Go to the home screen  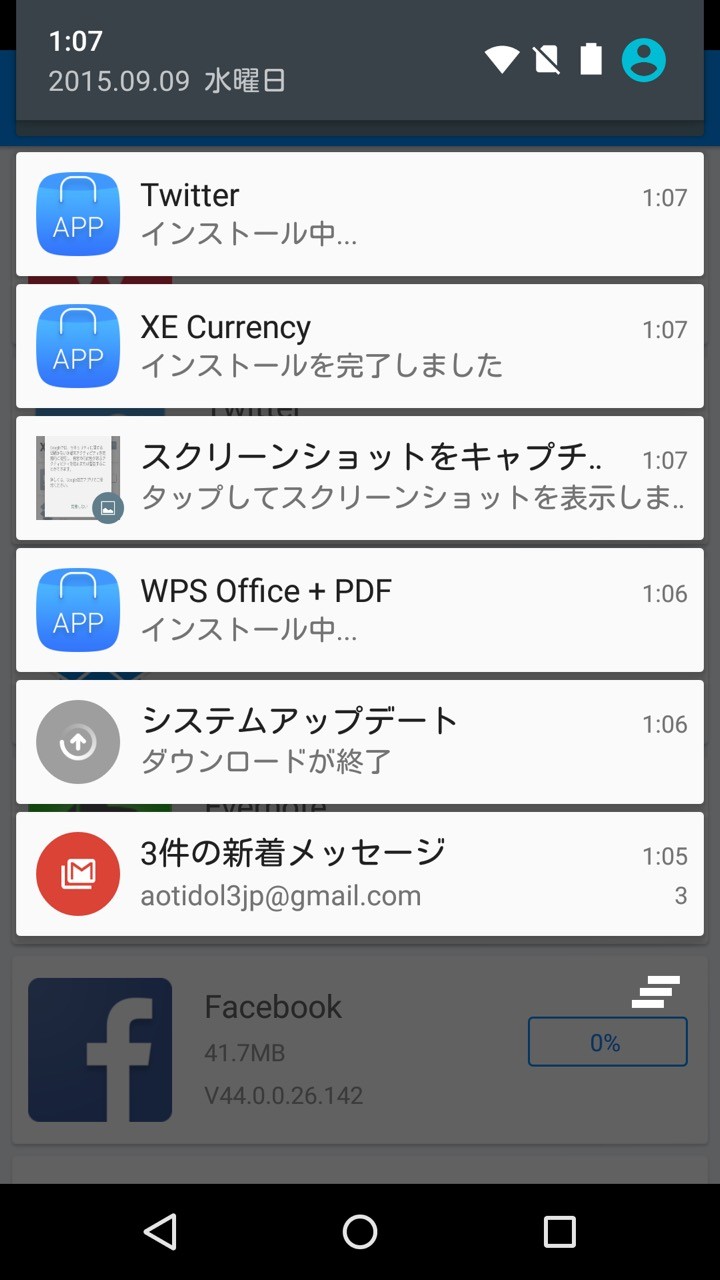click(x=360, y=1232)
